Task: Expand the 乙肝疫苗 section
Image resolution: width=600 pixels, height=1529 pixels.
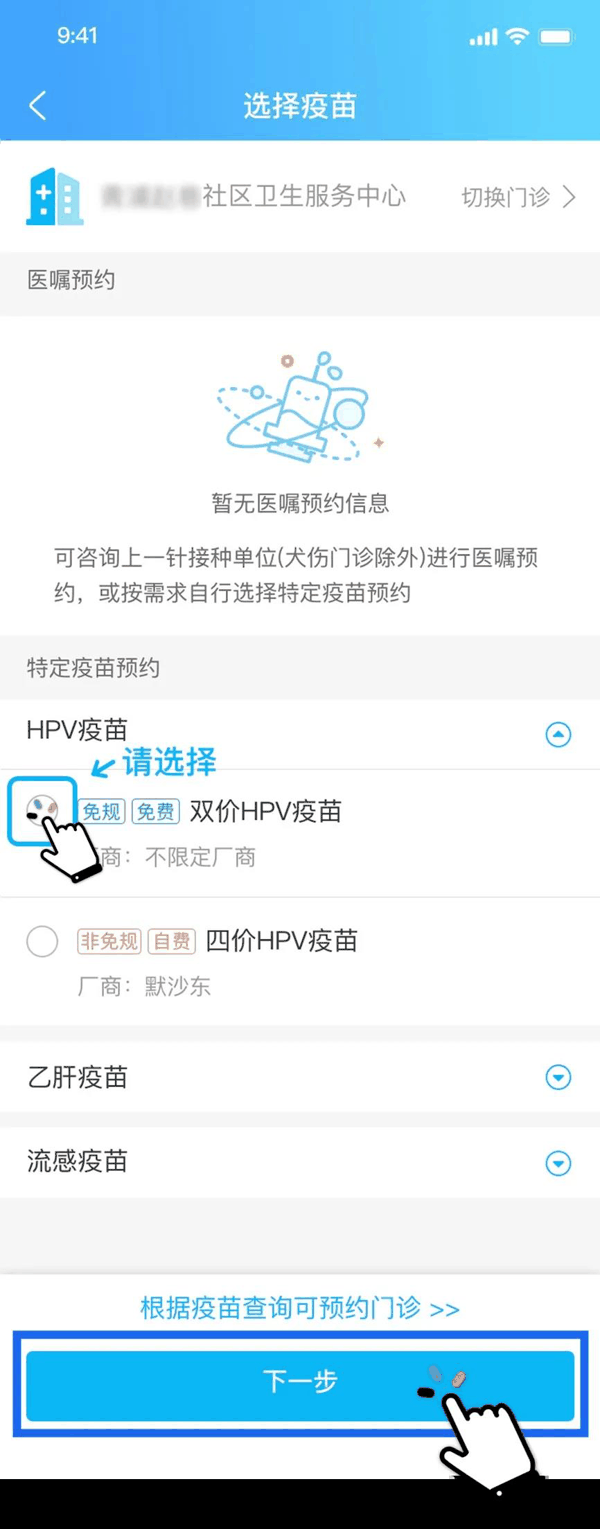Action: point(558,1077)
